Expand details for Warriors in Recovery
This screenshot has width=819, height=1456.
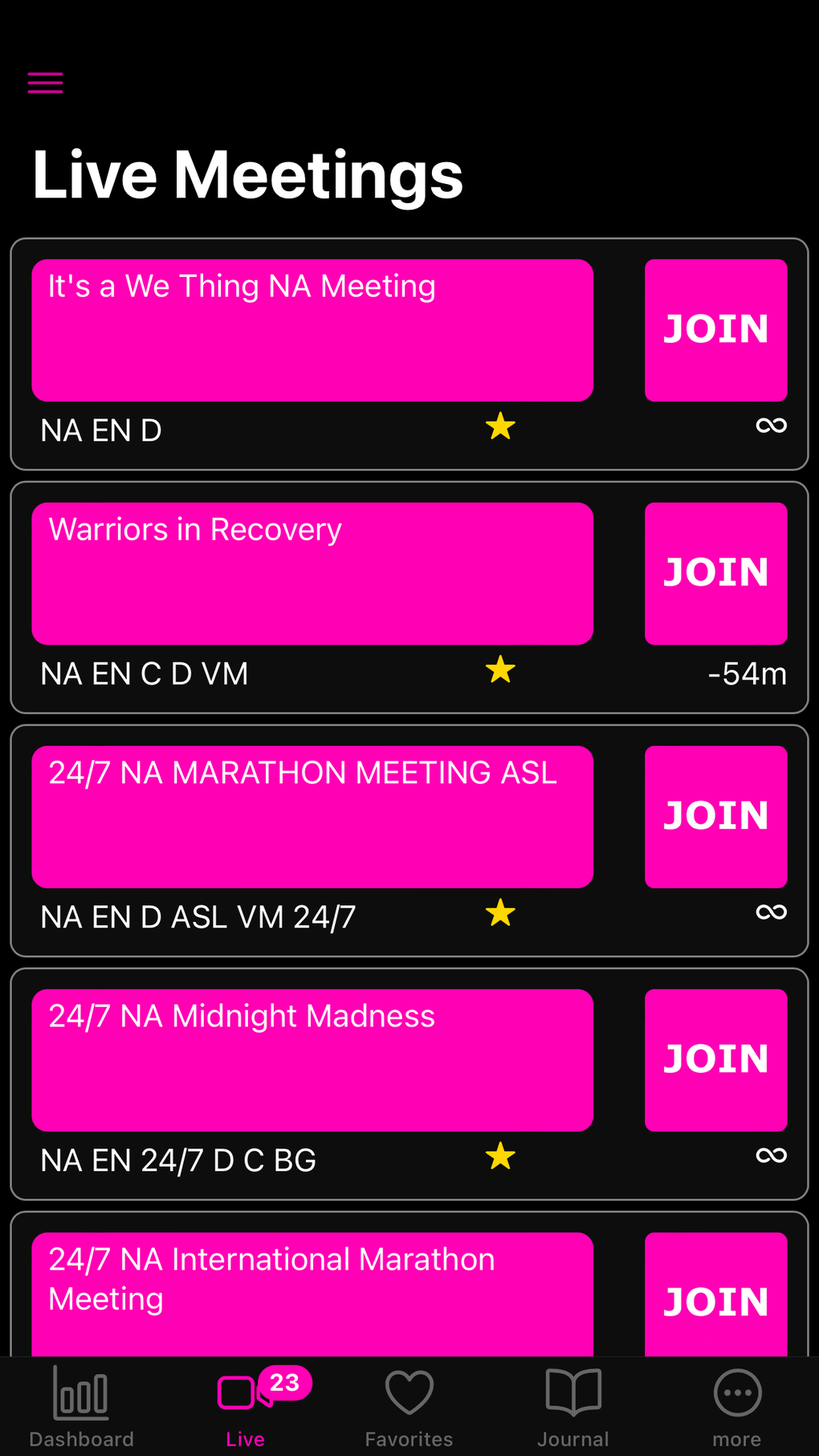[312, 573]
